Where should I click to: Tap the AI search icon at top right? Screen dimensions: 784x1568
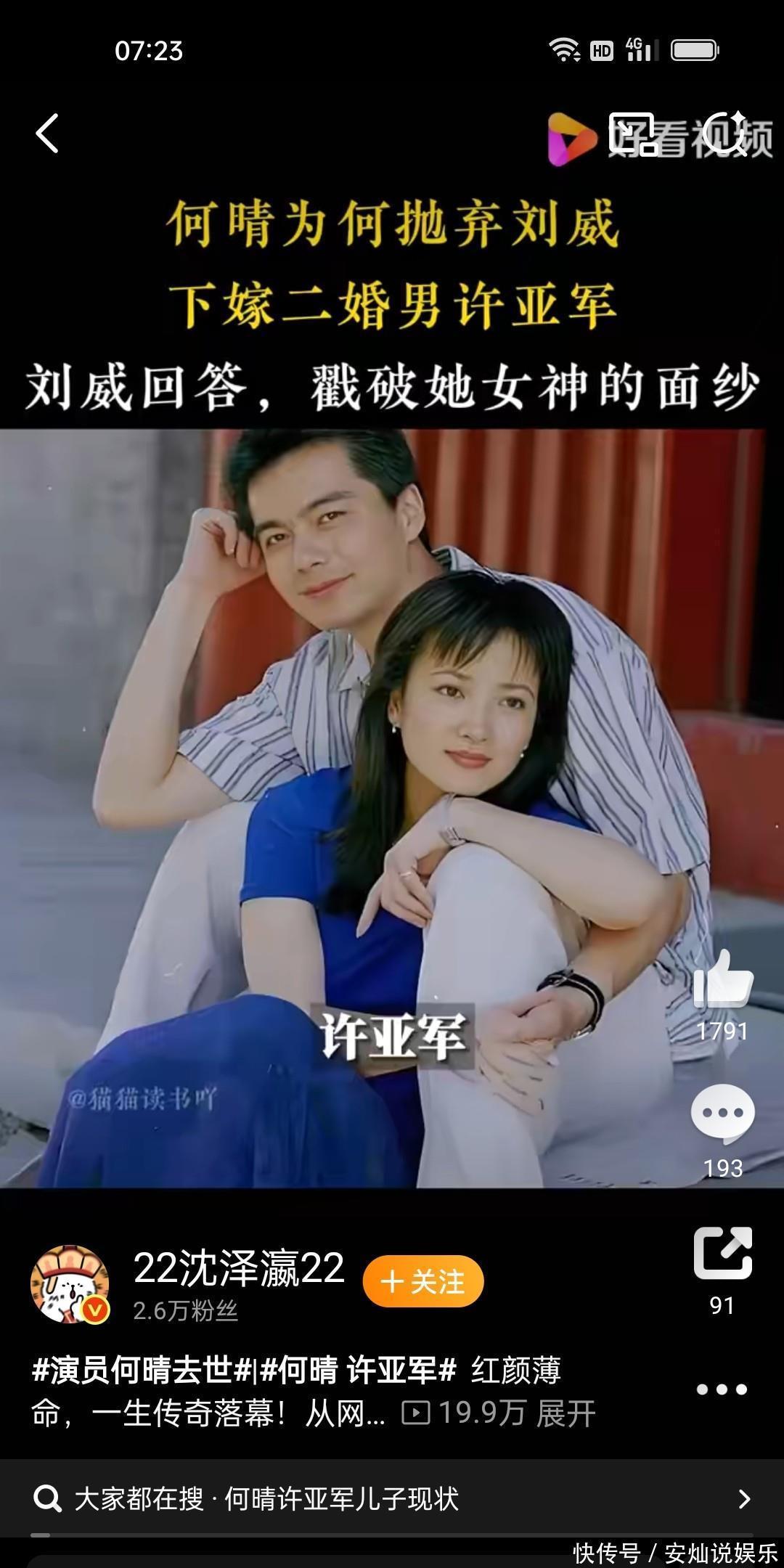click(726, 134)
